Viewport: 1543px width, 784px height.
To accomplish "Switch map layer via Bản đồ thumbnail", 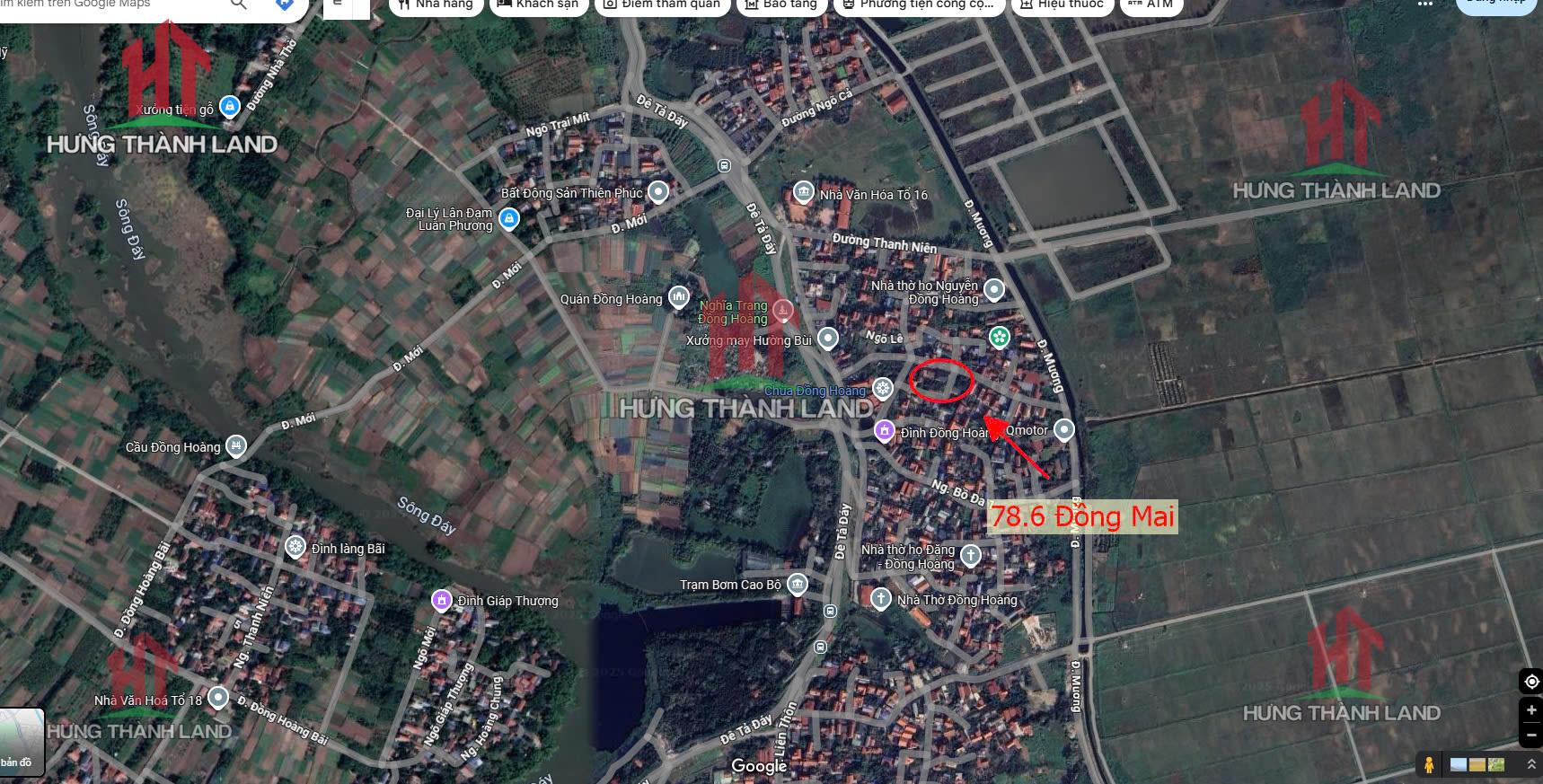I will pos(22,742).
